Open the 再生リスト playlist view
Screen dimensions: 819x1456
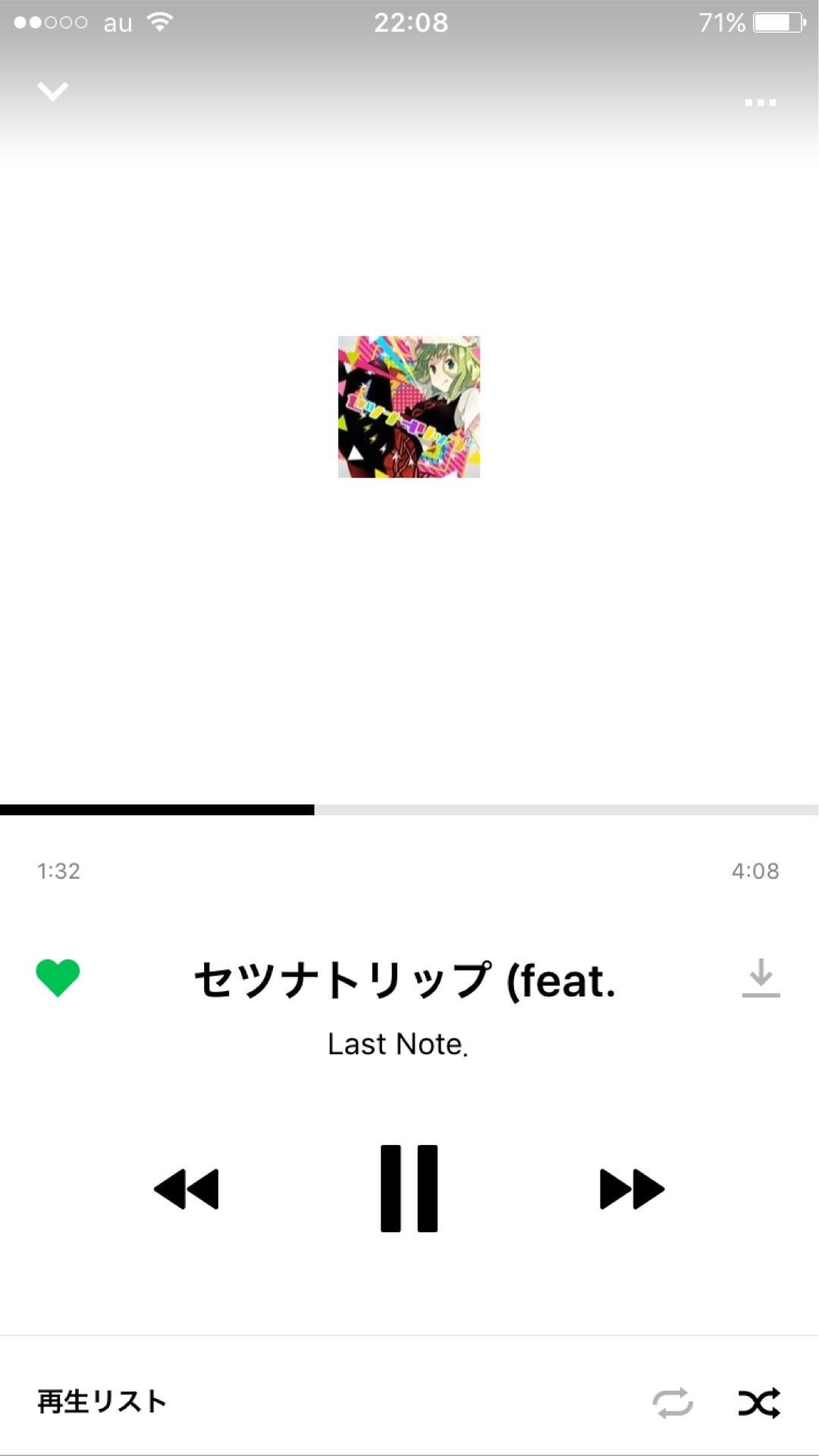101,1401
